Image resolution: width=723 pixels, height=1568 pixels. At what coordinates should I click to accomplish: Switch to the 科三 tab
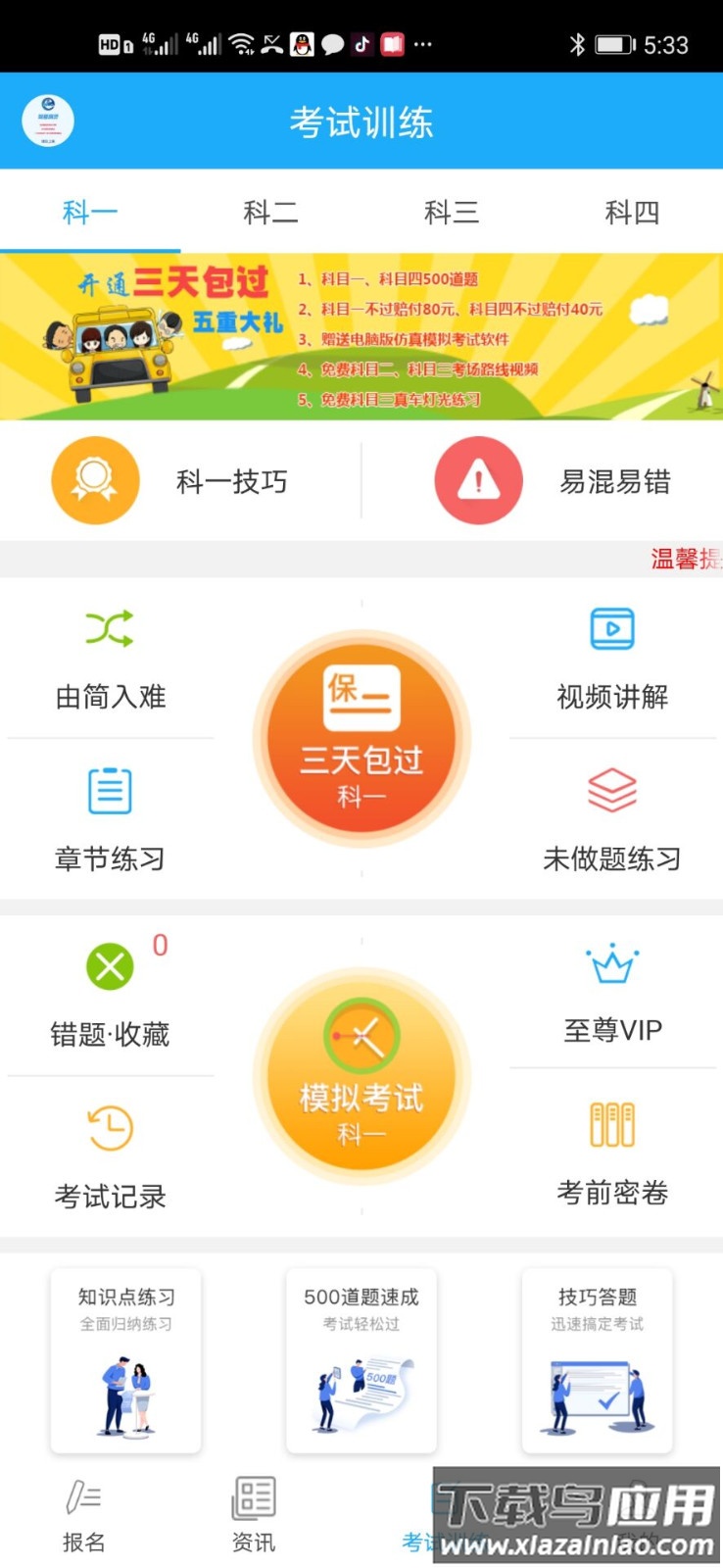tap(452, 212)
